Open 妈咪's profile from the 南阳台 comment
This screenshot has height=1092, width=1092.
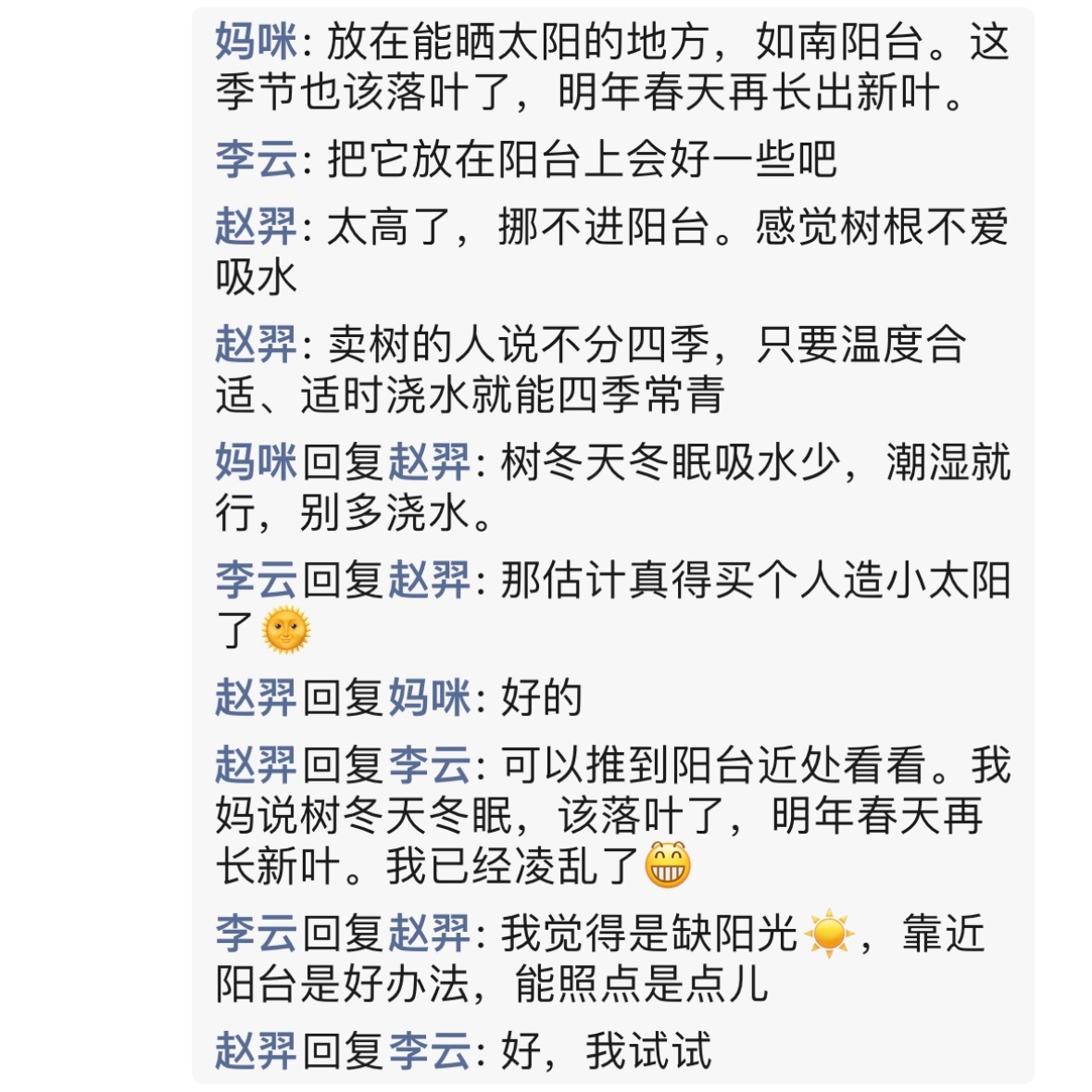tap(256, 43)
